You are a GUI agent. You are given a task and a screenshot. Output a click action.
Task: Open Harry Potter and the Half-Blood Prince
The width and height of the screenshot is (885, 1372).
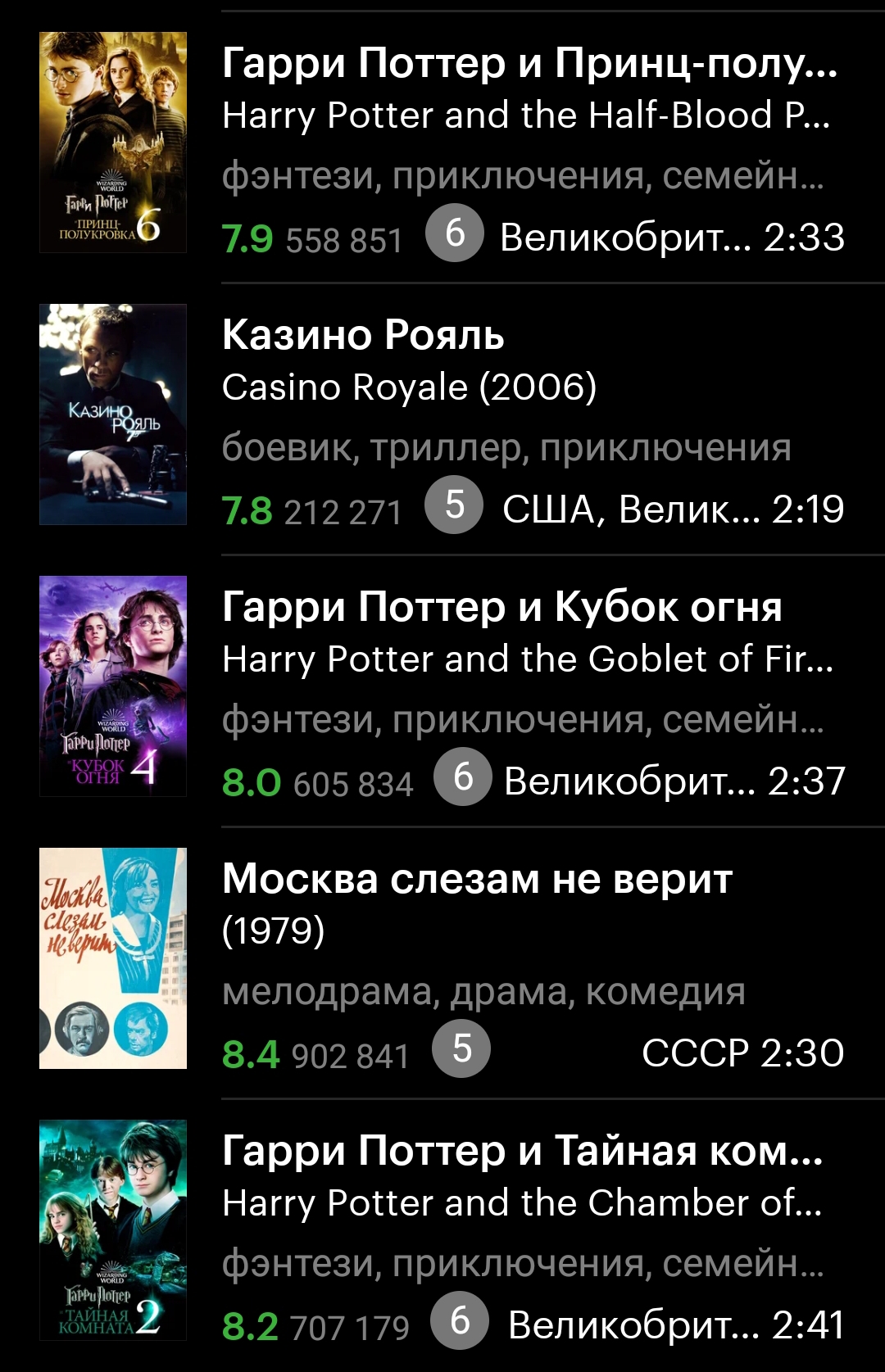[x=529, y=64]
